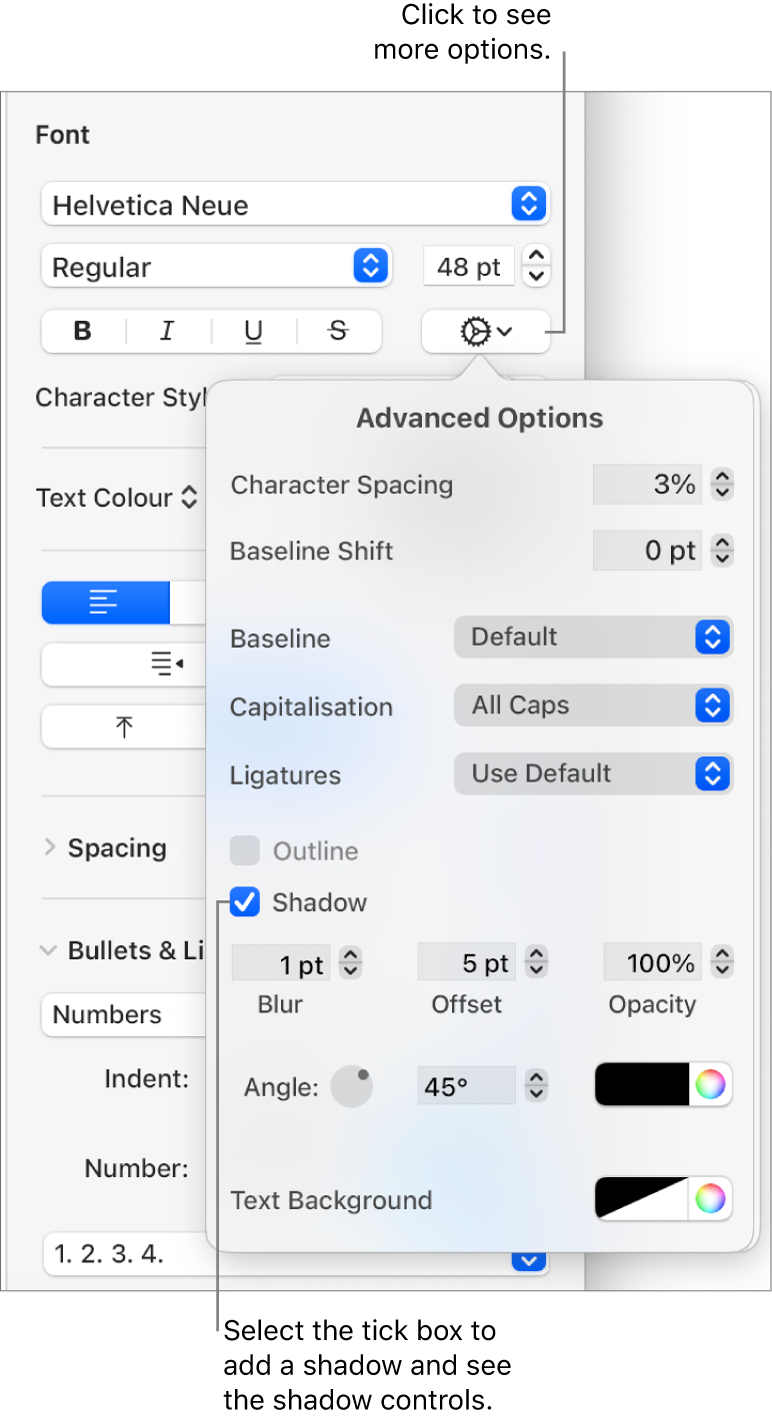772x1428 pixels.
Task: Tap the shadow Opacity stepper
Action: point(723,964)
